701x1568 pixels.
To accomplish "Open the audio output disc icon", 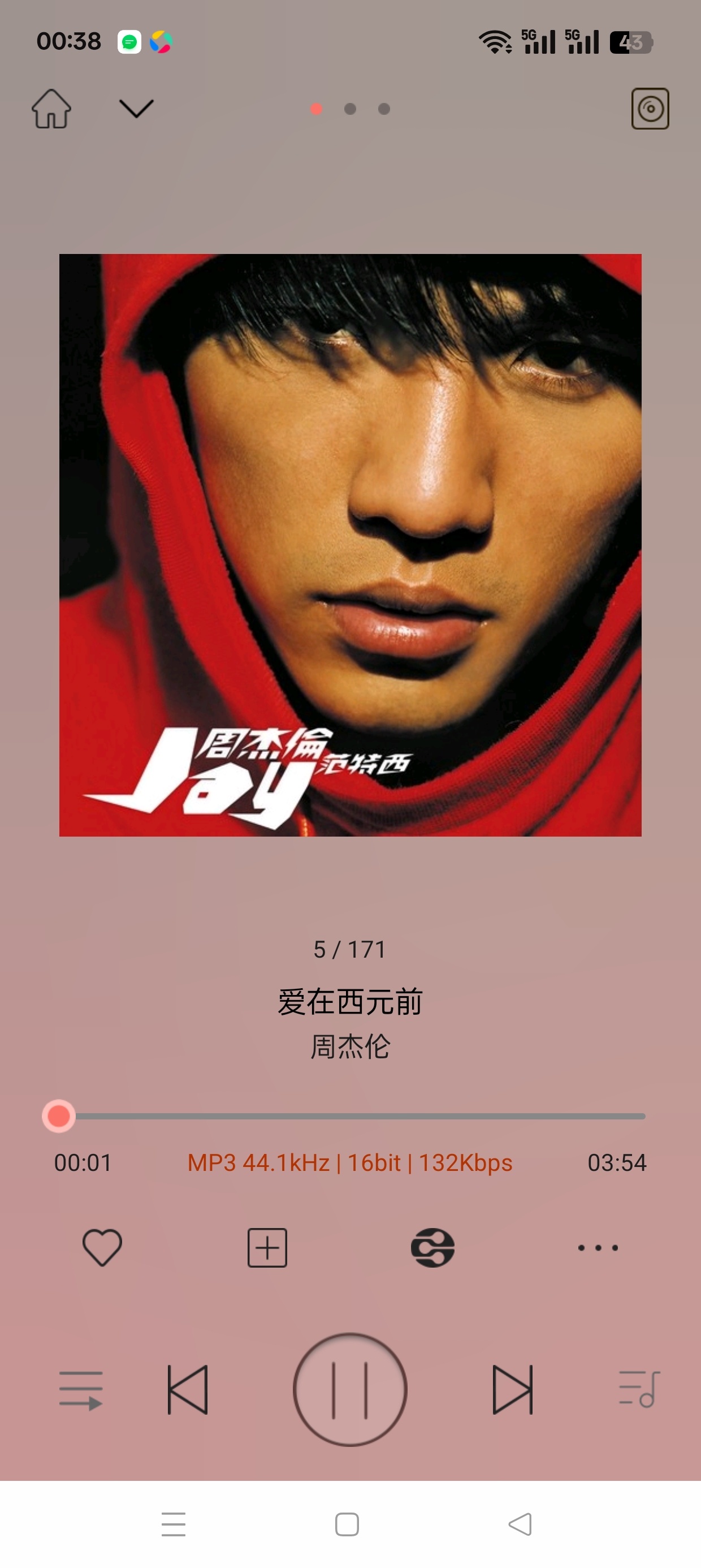I will [x=650, y=109].
